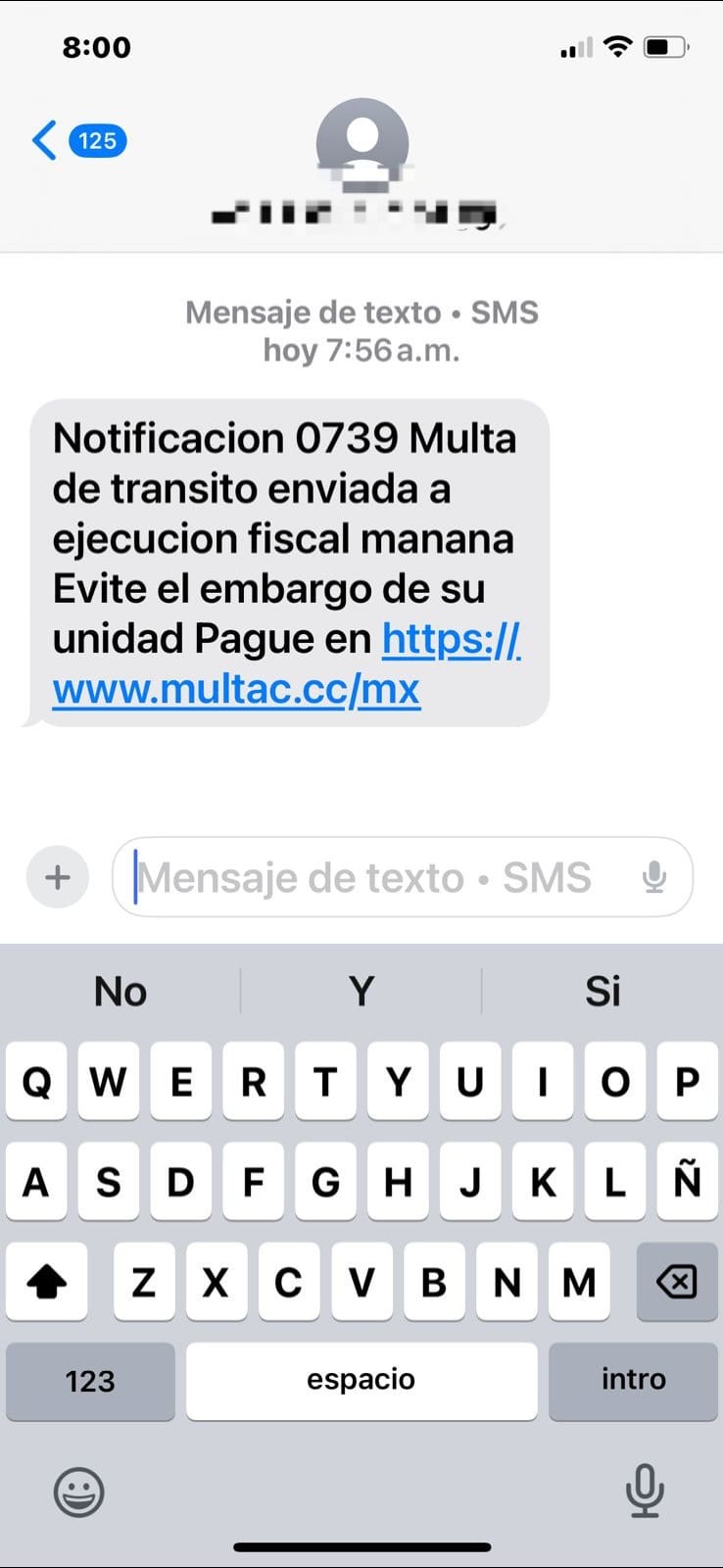Open the emoji keyboard
Viewport: 723px width, 1568px height.
(78, 1492)
